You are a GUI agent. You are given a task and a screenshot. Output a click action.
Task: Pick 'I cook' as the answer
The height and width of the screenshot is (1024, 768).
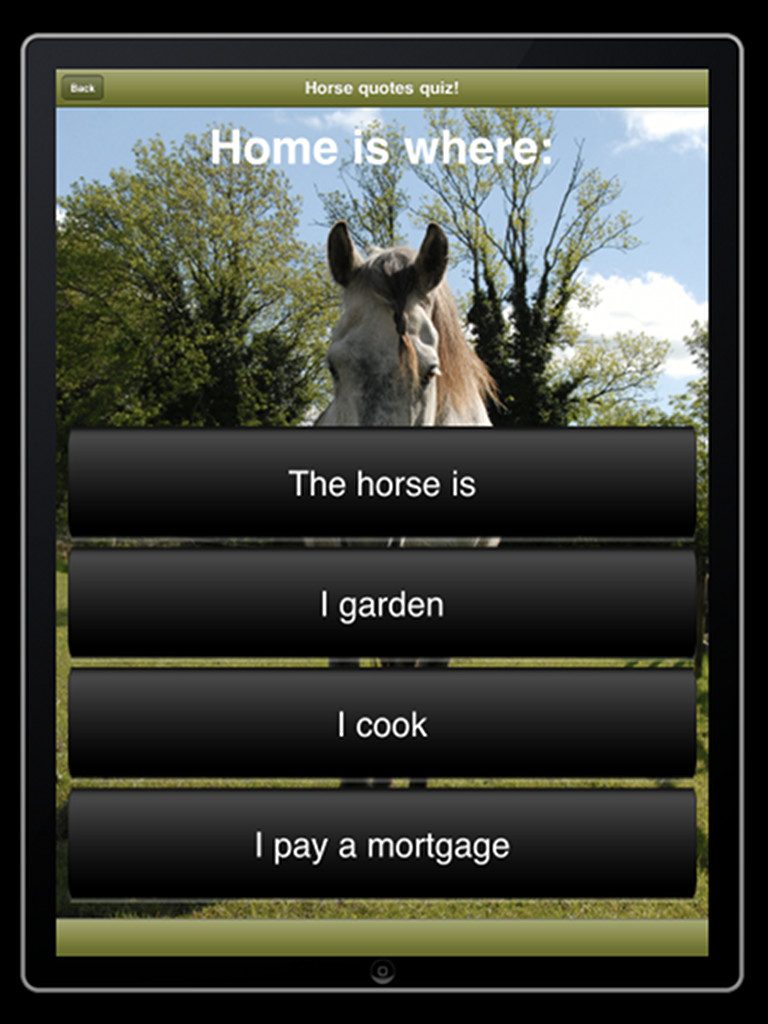click(382, 725)
